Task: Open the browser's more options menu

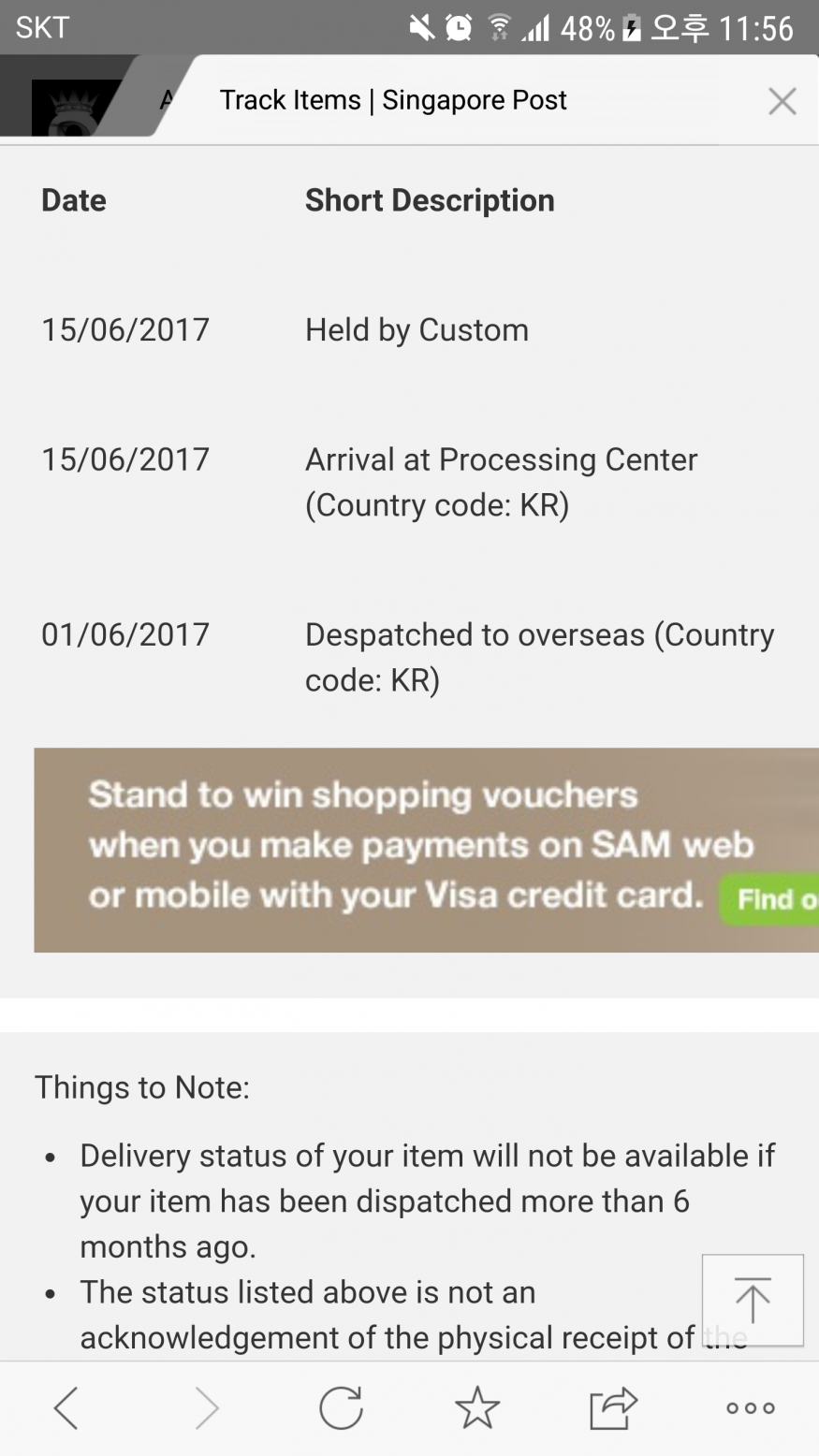Action: tap(751, 1407)
